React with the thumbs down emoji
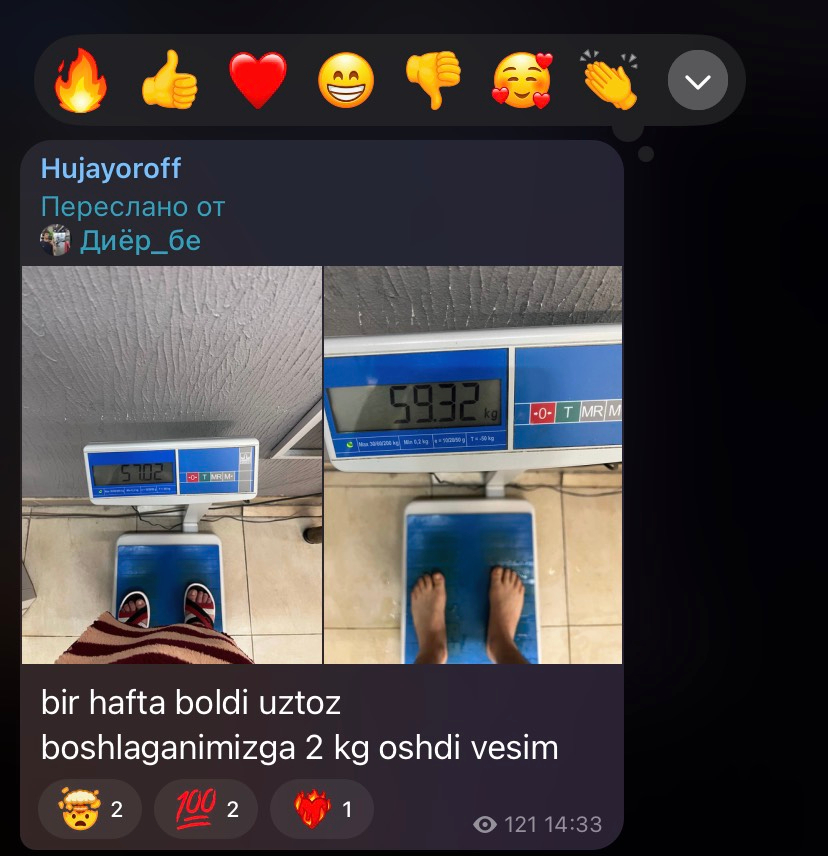 (434, 80)
